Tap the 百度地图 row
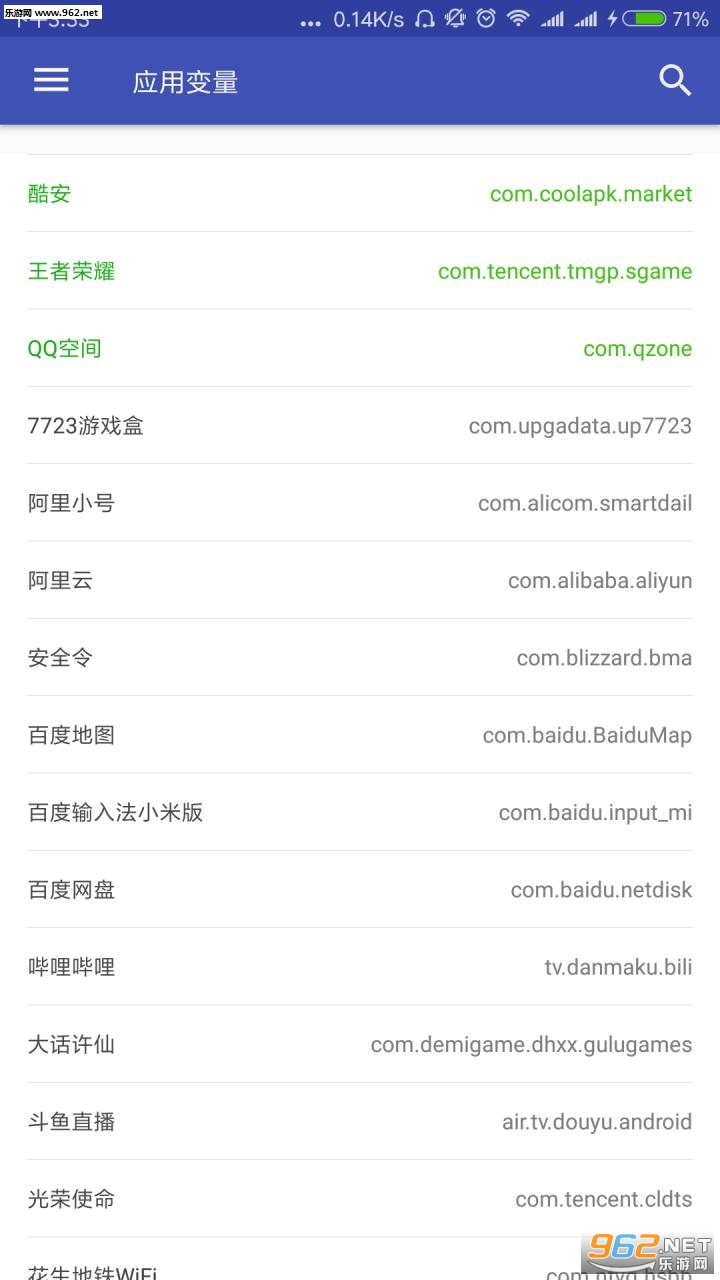This screenshot has width=720, height=1280. tap(360, 735)
